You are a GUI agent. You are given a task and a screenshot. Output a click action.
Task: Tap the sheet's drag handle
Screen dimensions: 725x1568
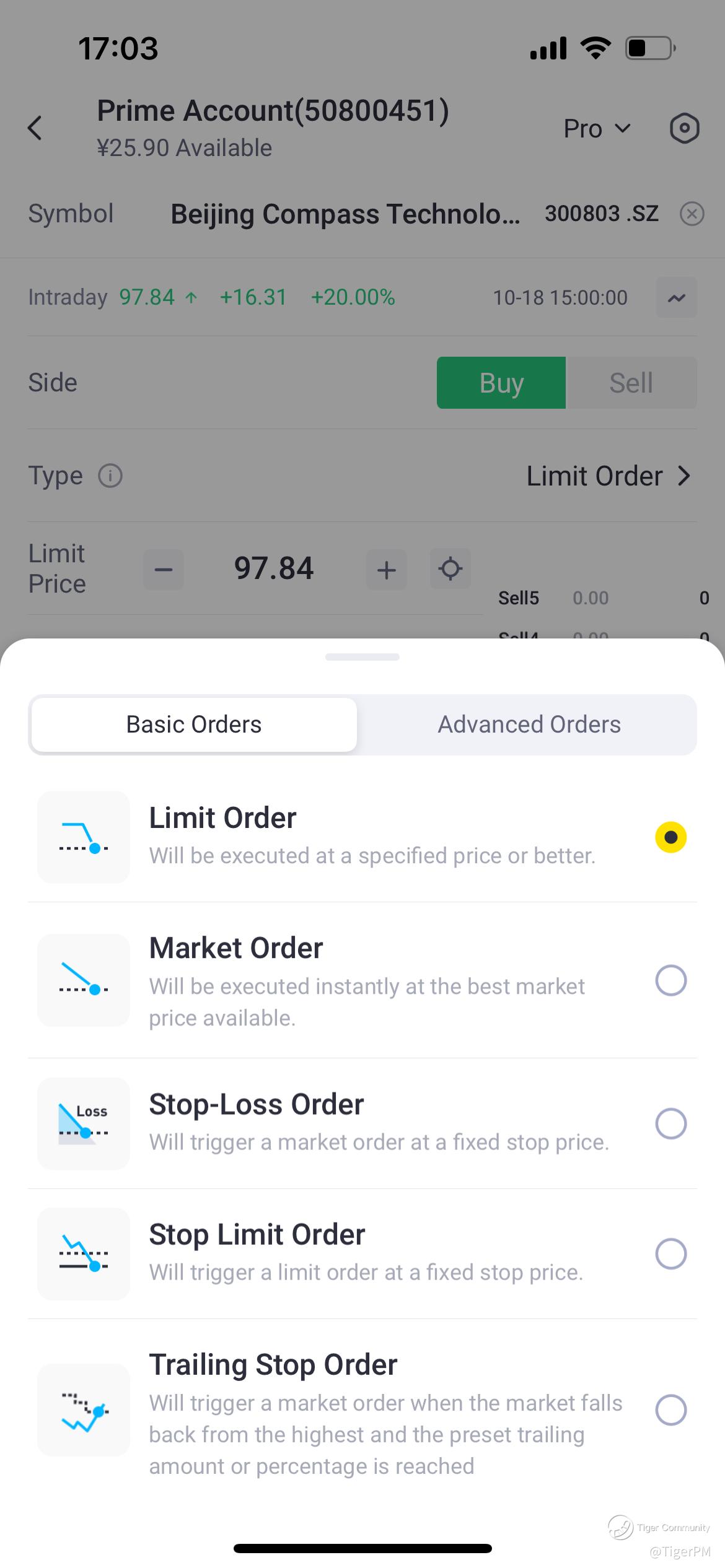[362, 657]
